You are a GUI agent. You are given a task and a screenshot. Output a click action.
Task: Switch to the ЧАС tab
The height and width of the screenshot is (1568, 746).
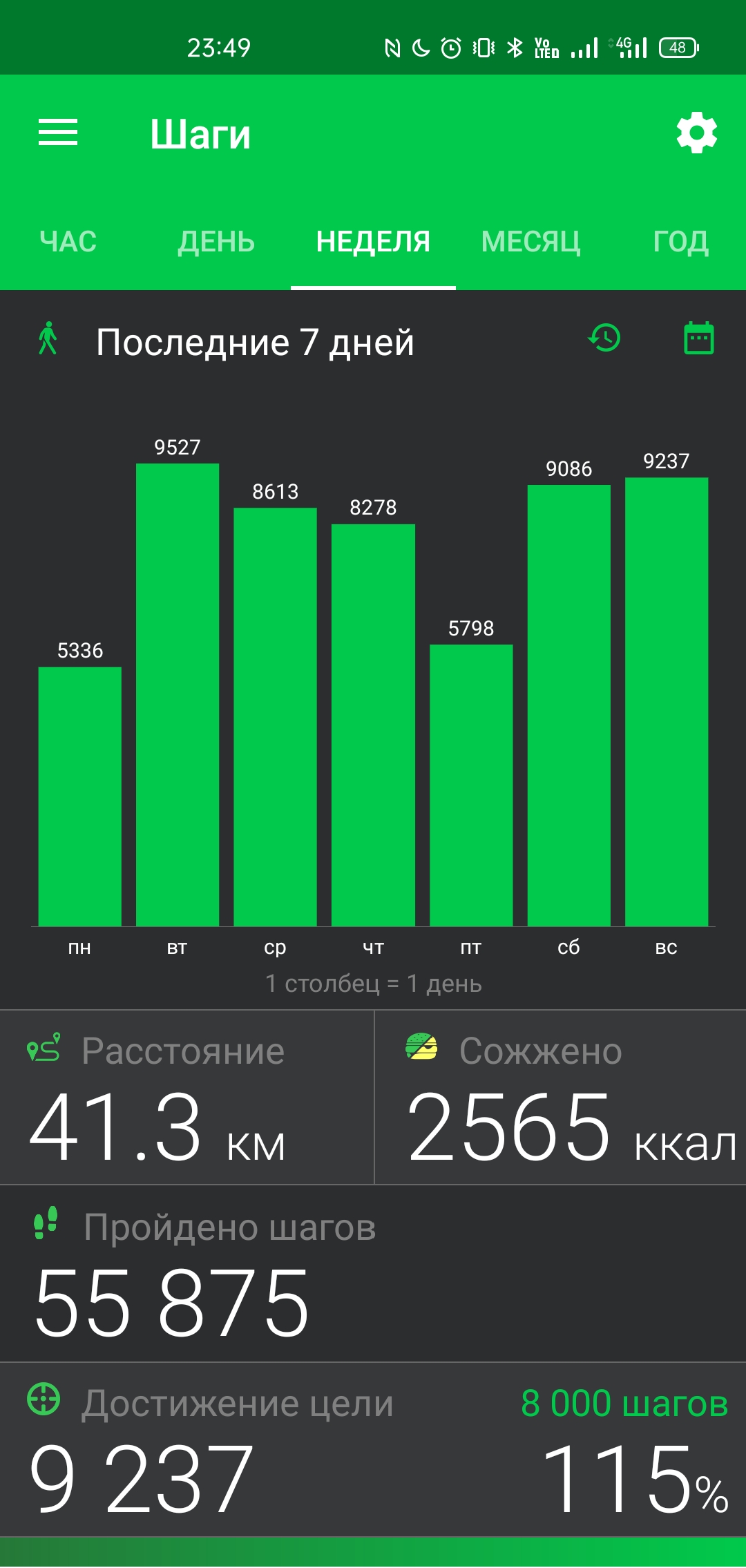tap(68, 242)
